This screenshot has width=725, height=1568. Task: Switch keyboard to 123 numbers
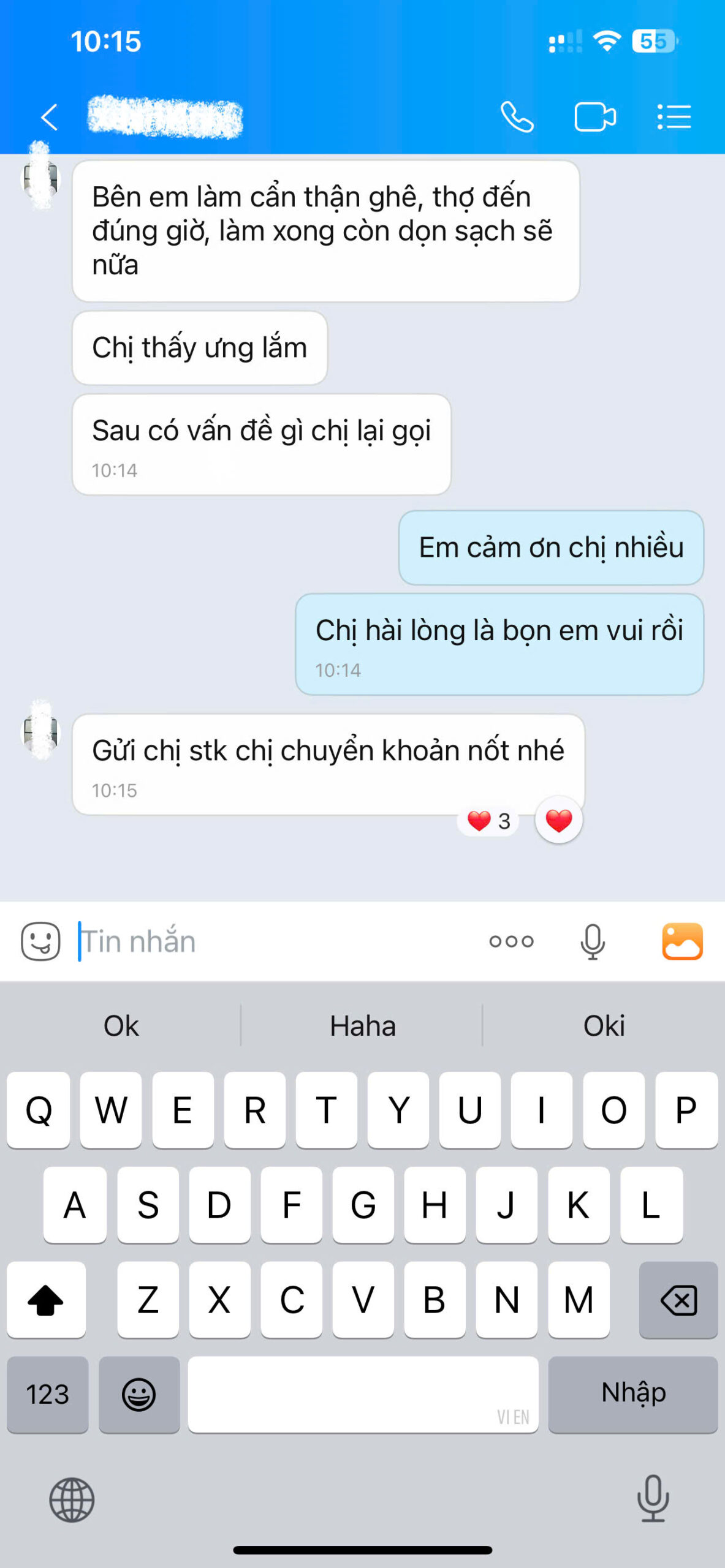47,1395
